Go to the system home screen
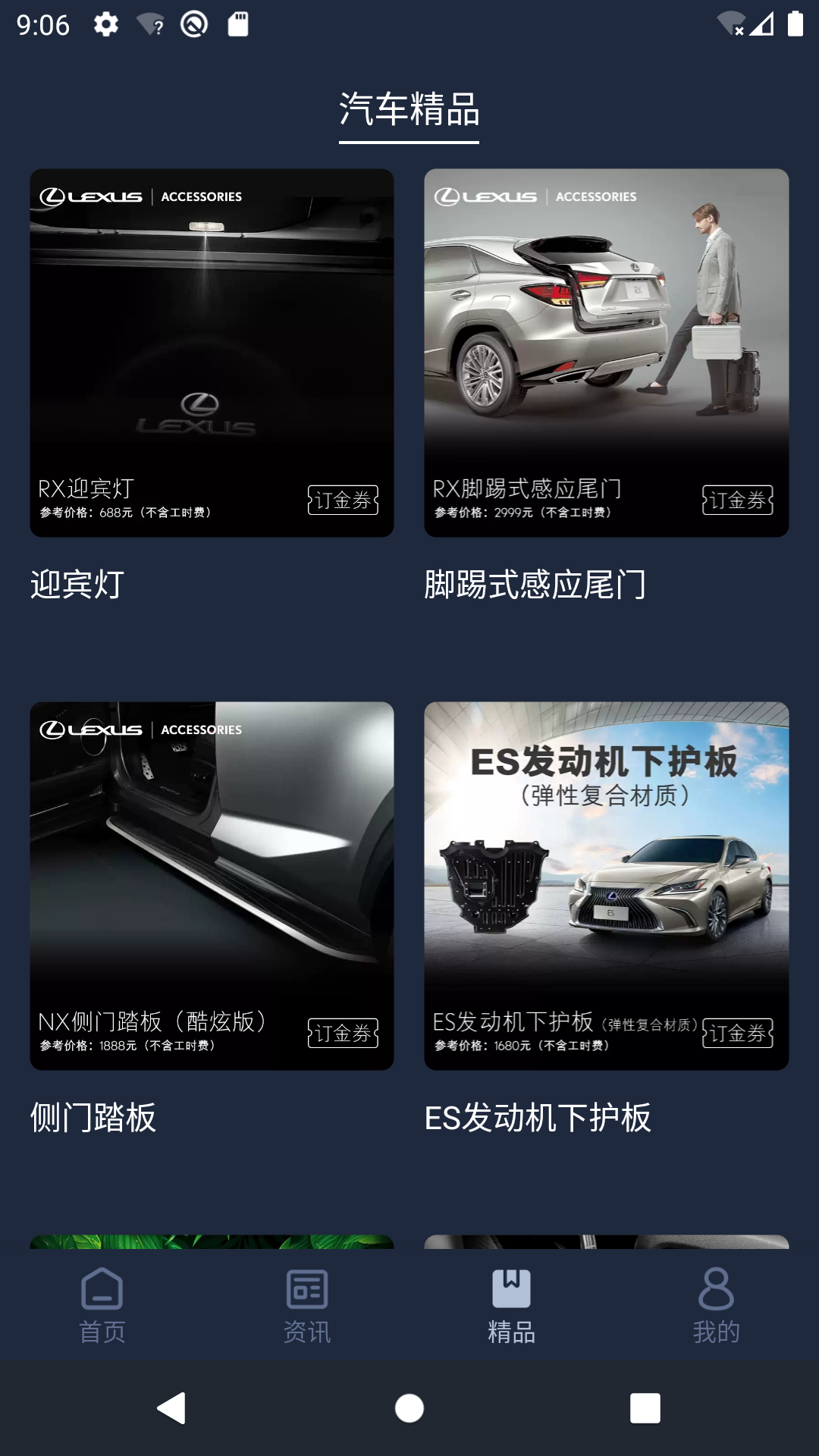This screenshot has height=1456, width=819. click(x=409, y=1408)
